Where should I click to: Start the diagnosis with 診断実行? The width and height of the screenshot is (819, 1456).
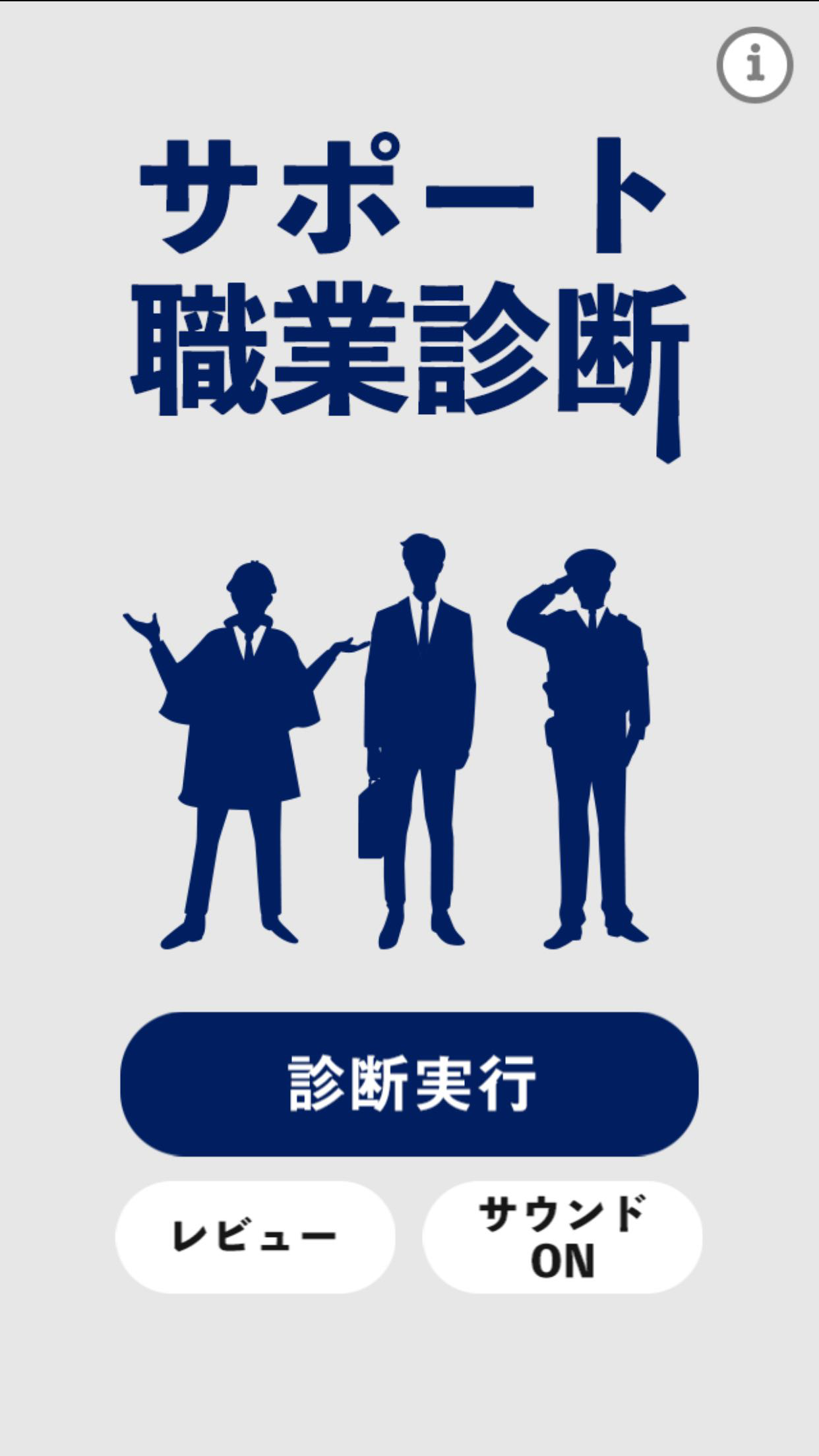click(409, 1083)
